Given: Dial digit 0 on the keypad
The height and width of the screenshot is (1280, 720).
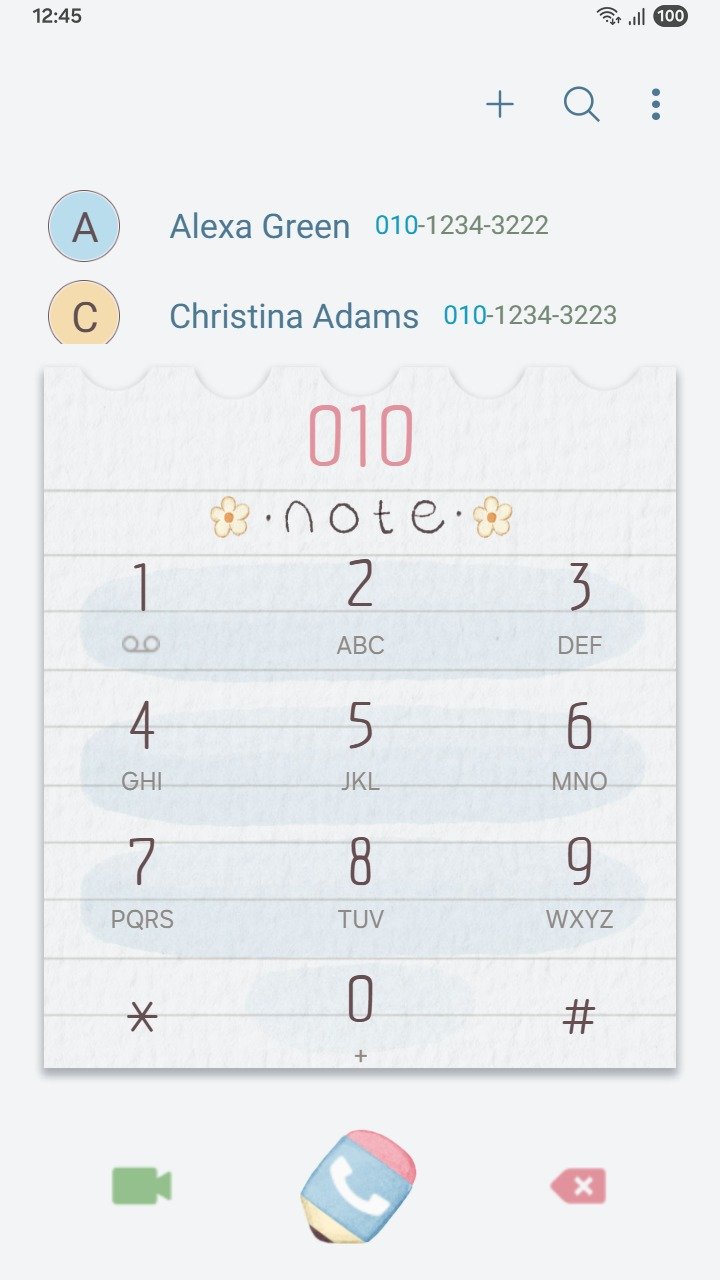Looking at the screenshot, I should tap(360, 1010).
